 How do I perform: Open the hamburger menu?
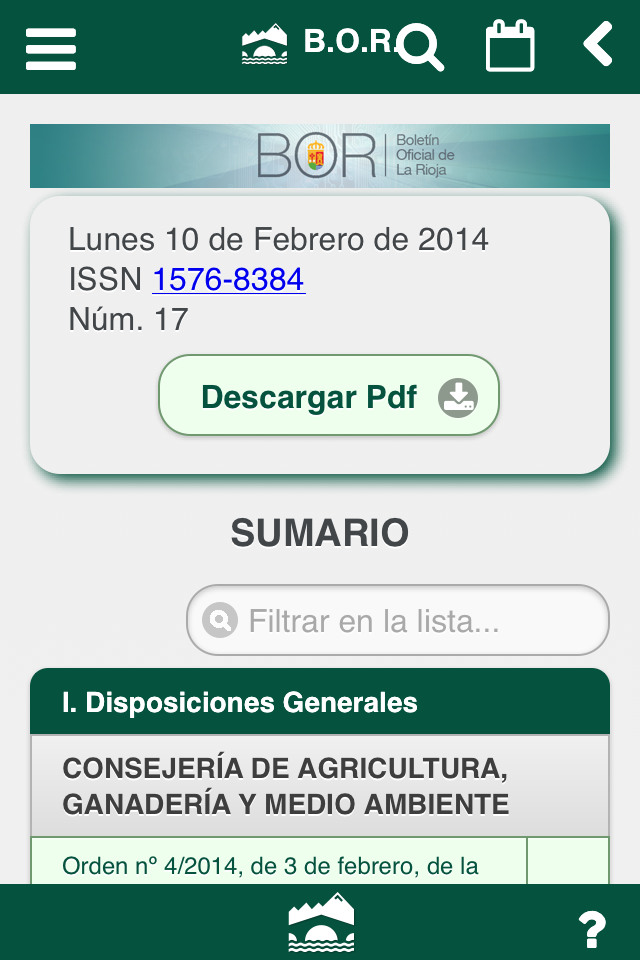pos(51,47)
